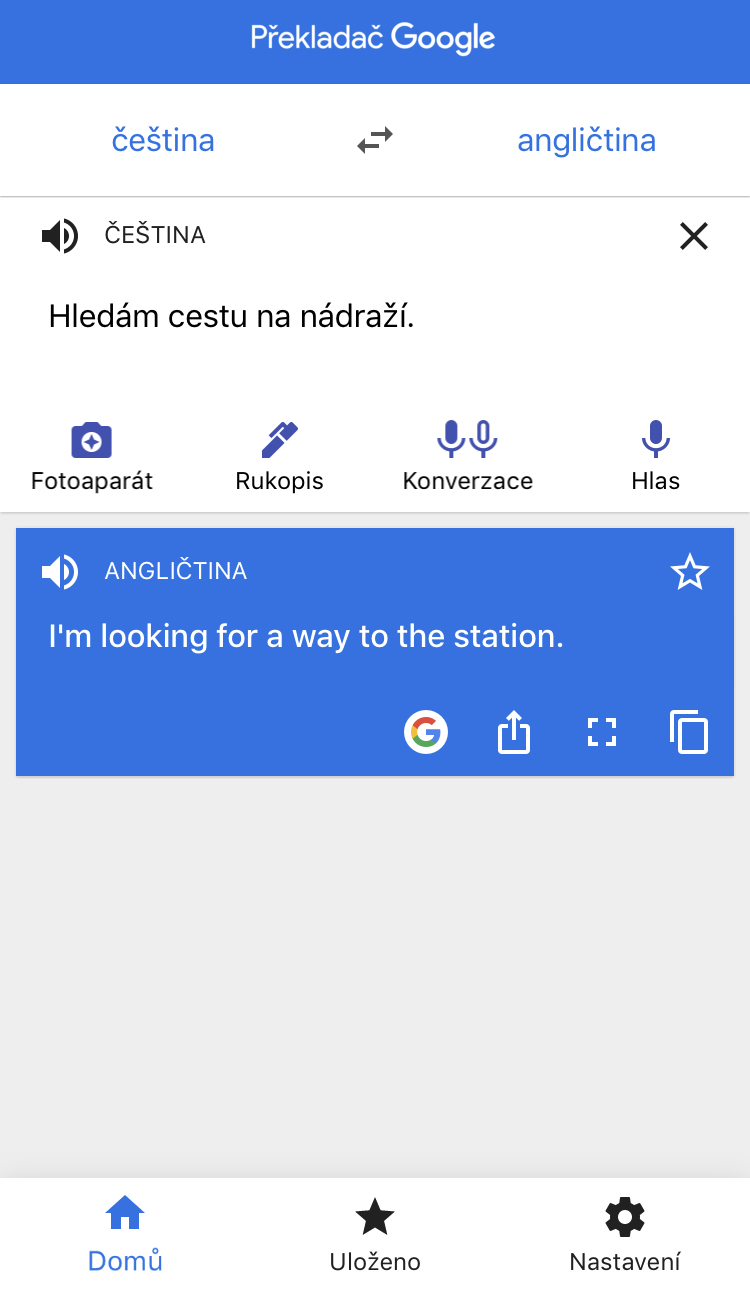The height and width of the screenshot is (1290, 750).
Task: Open Fotoaparát camera translation
Action: [x=92, y=457]
